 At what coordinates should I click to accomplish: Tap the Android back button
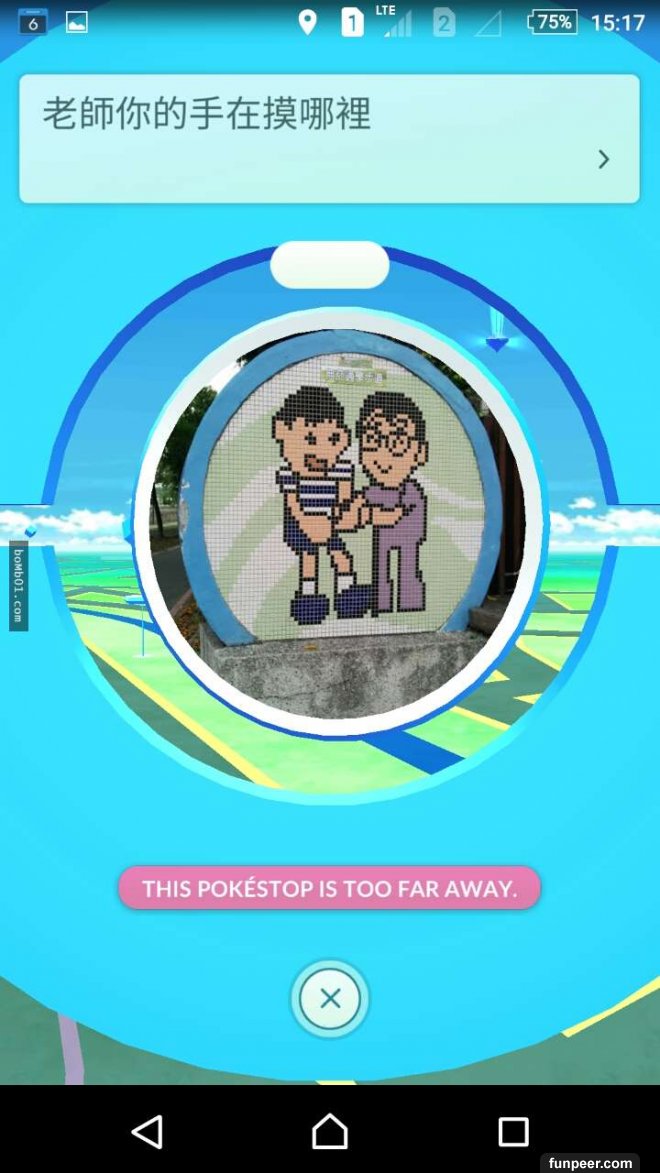pos(147,1131)
